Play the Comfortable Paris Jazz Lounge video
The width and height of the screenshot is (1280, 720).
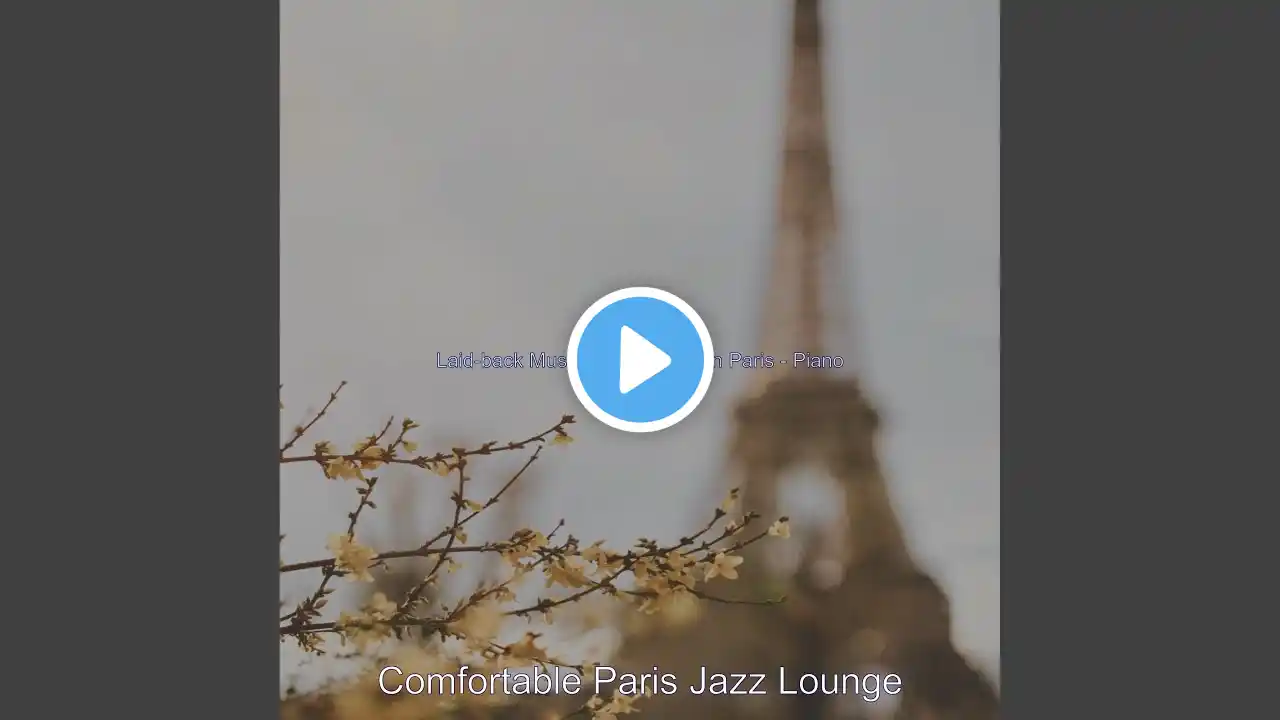[640, 360]
